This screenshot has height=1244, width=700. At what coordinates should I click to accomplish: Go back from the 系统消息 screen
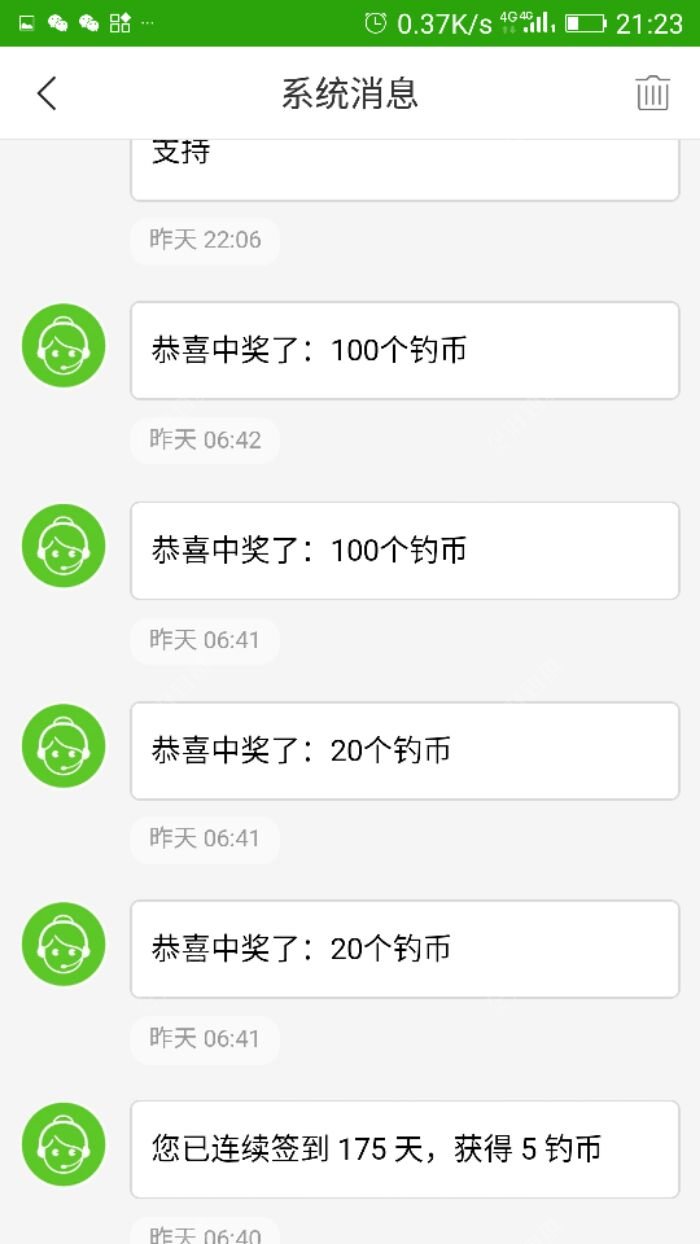(x=47, y=93)
